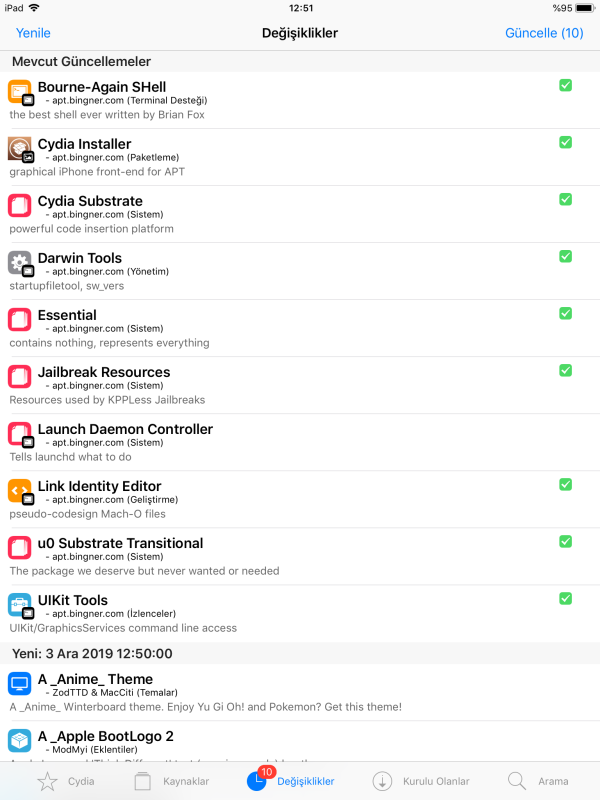Open the A _Apple BootLogo 2 package

[x=280, y=742]
